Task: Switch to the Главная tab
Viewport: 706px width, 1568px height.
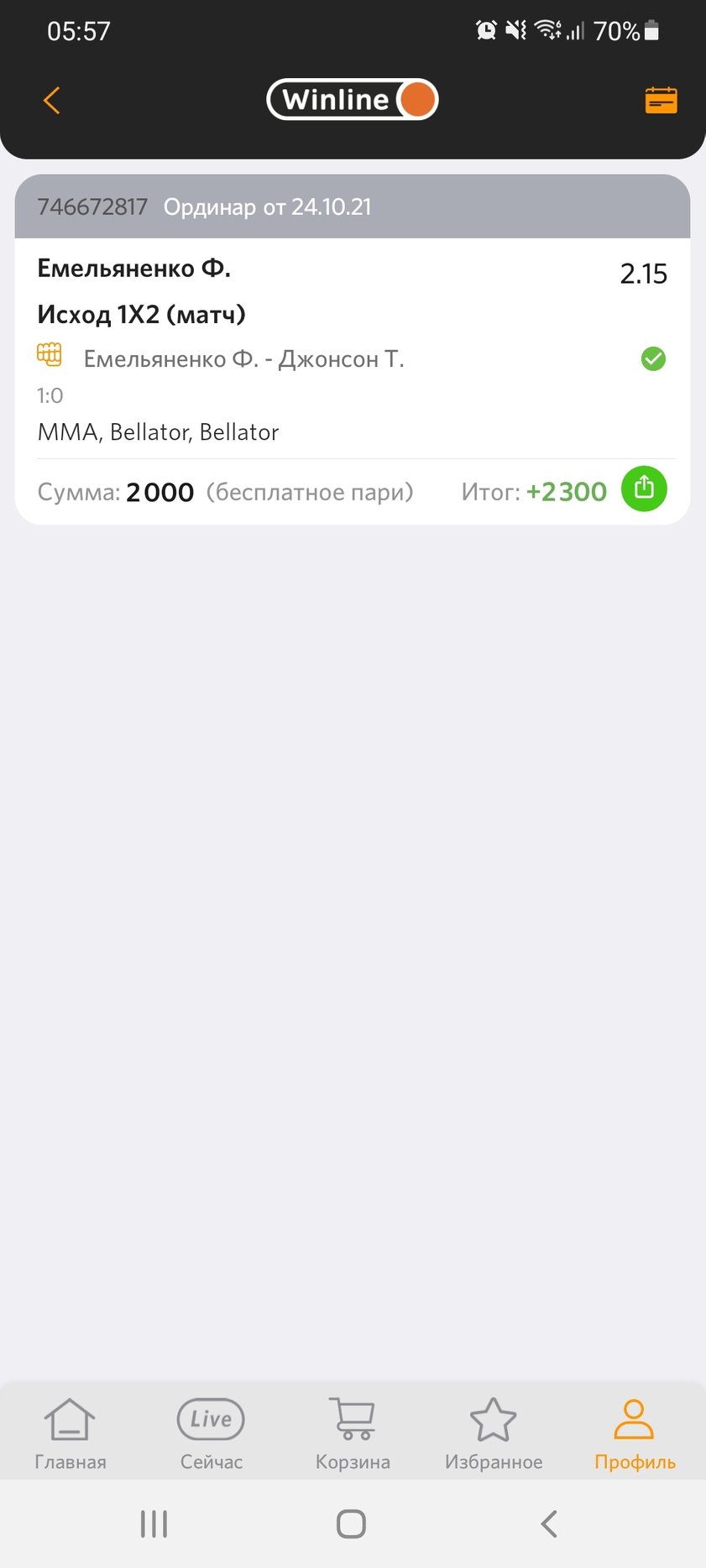Action: [x=71, y=1435]
